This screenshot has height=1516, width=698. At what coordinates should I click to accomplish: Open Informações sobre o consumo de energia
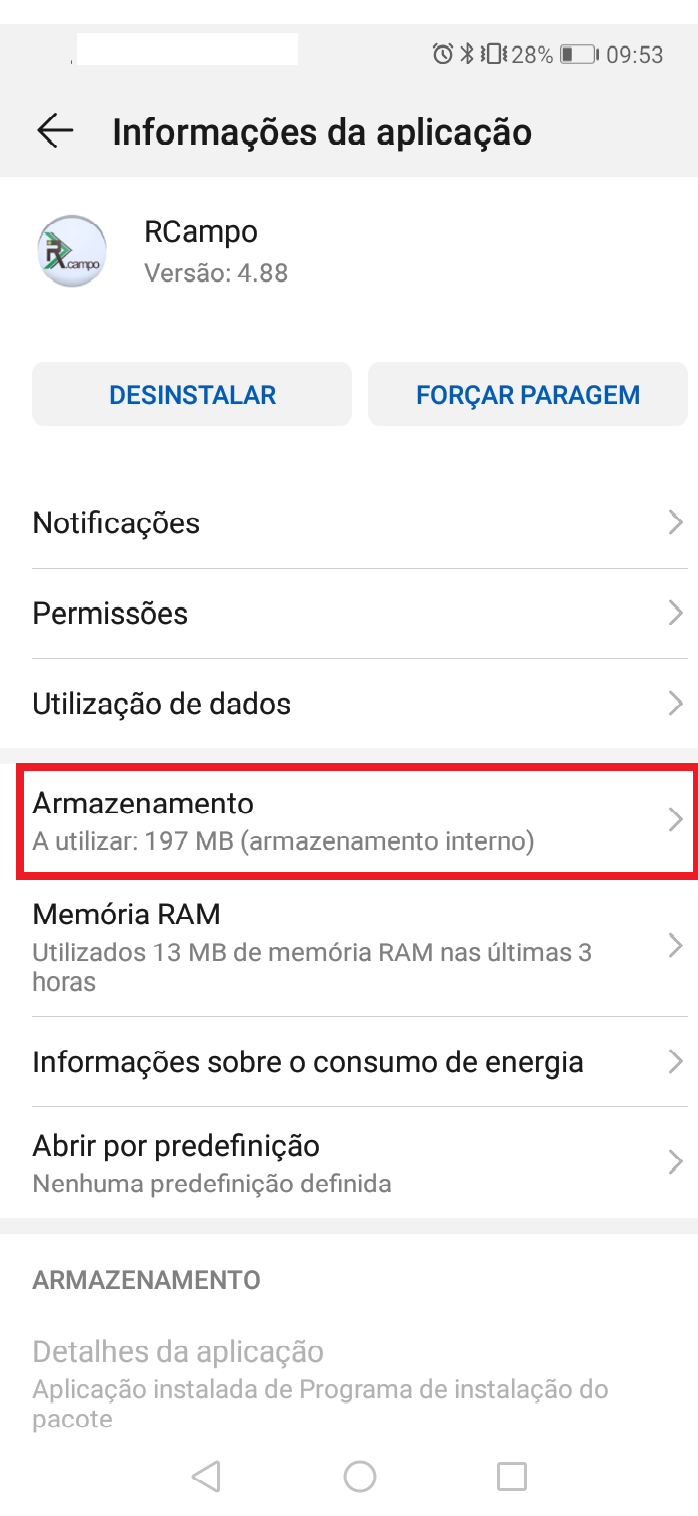(x=349, y=1061)
